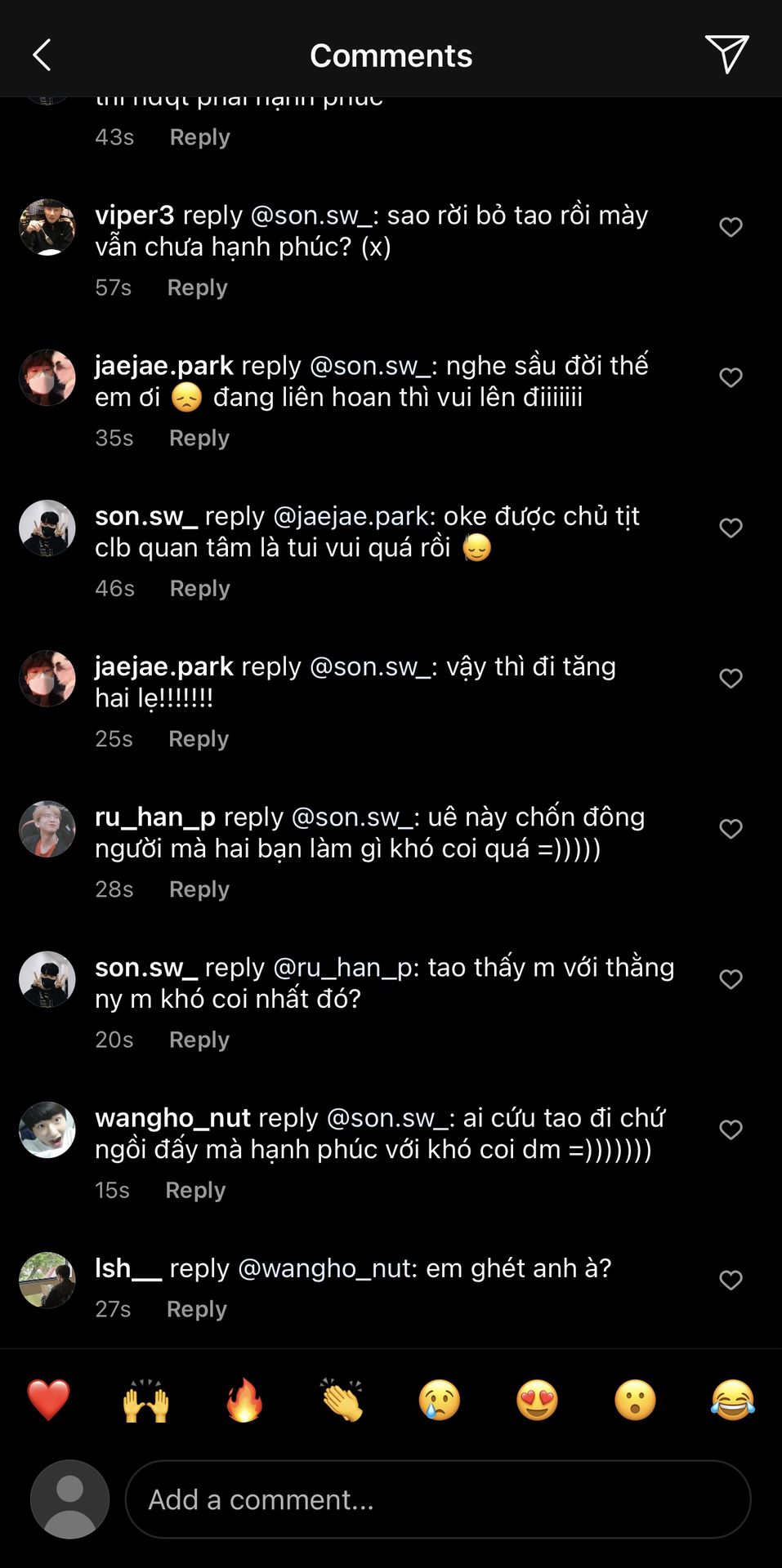Image resolution: width=782 pixels, height=1568 pixels.
Task: Insert the clapping hands emoji
Action: (342, 1400)
